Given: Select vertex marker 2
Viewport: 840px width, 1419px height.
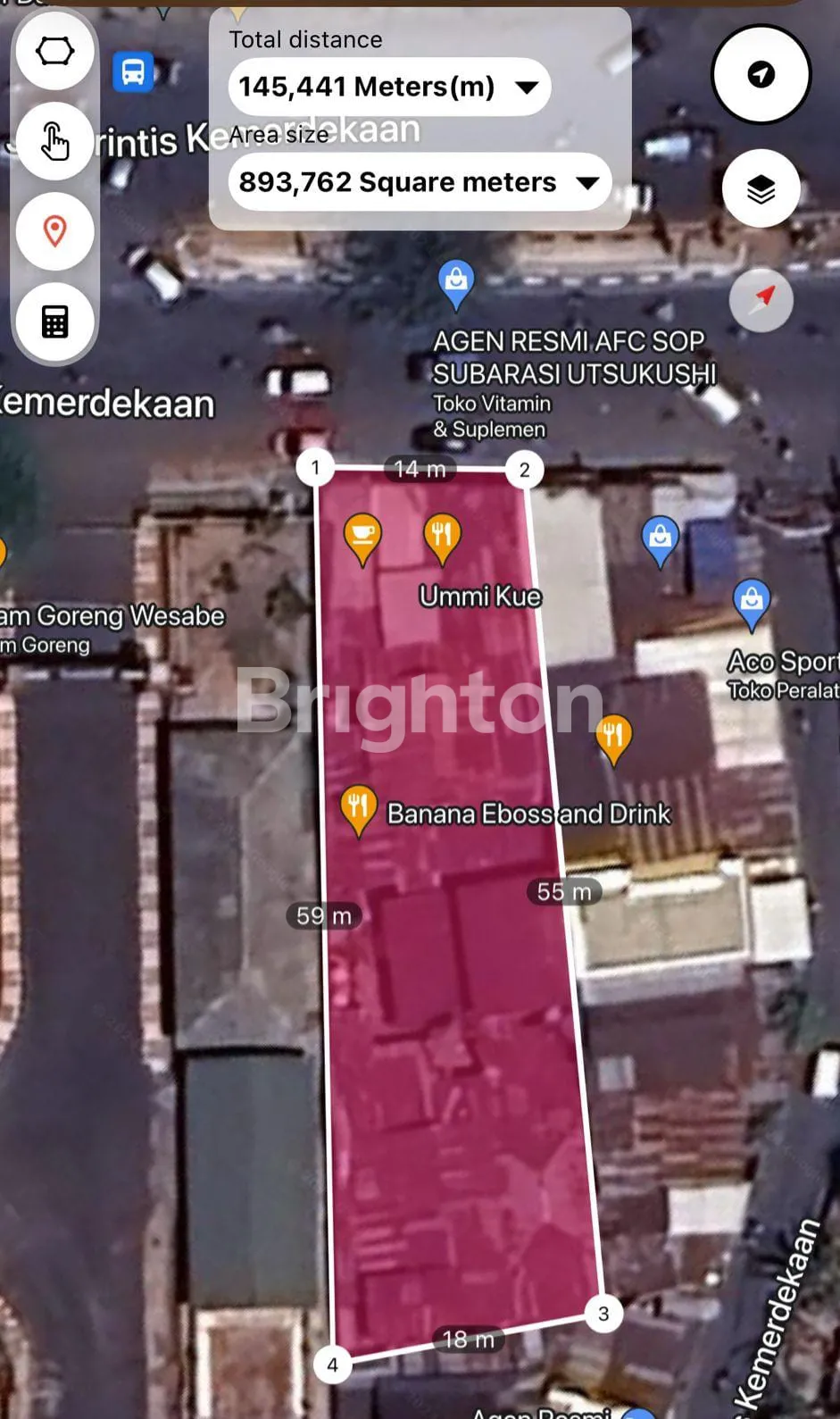Looking at the screenshot, I should (x=524, y=470).
